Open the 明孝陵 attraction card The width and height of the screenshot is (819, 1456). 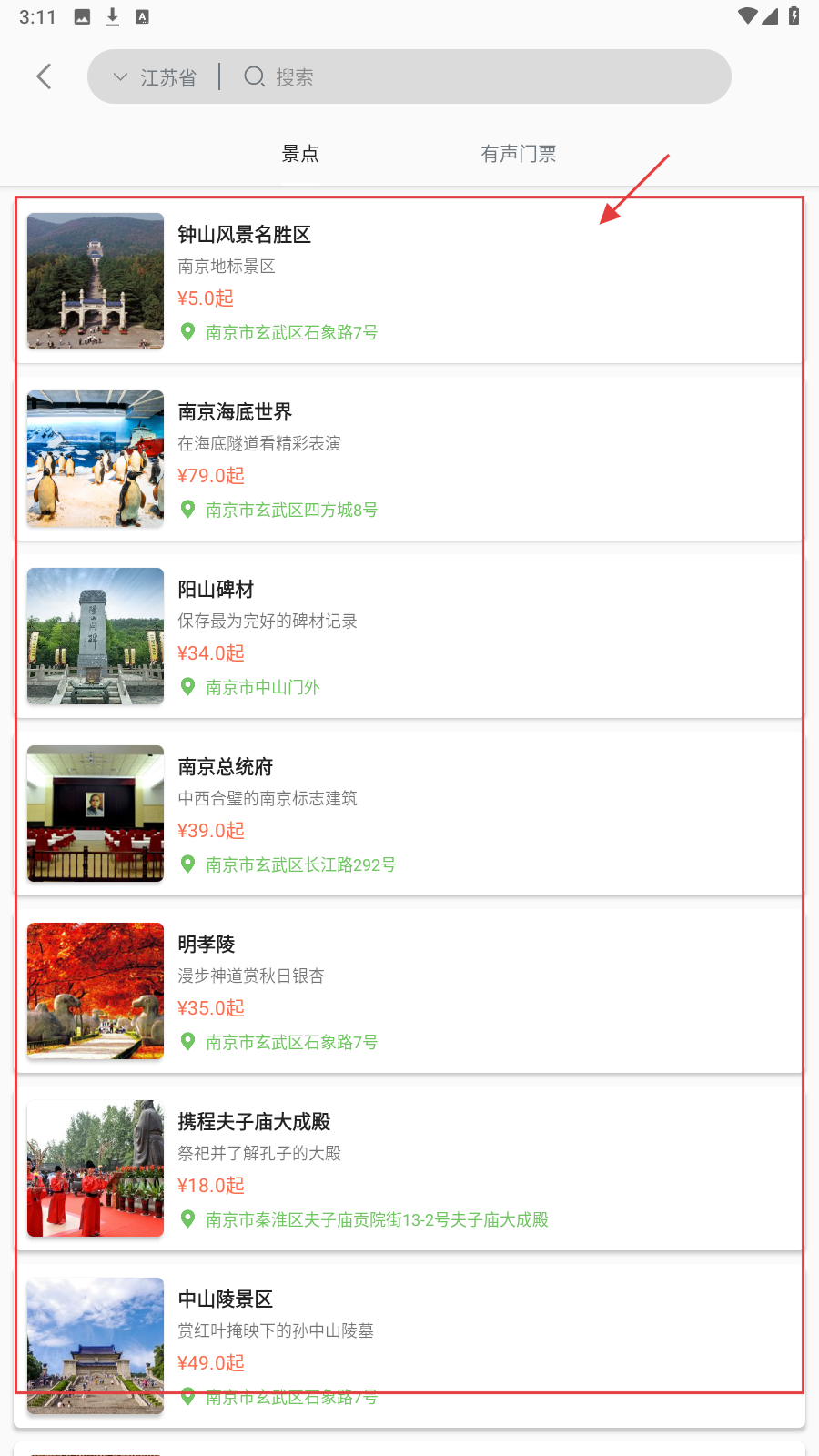tap(409, 991)
